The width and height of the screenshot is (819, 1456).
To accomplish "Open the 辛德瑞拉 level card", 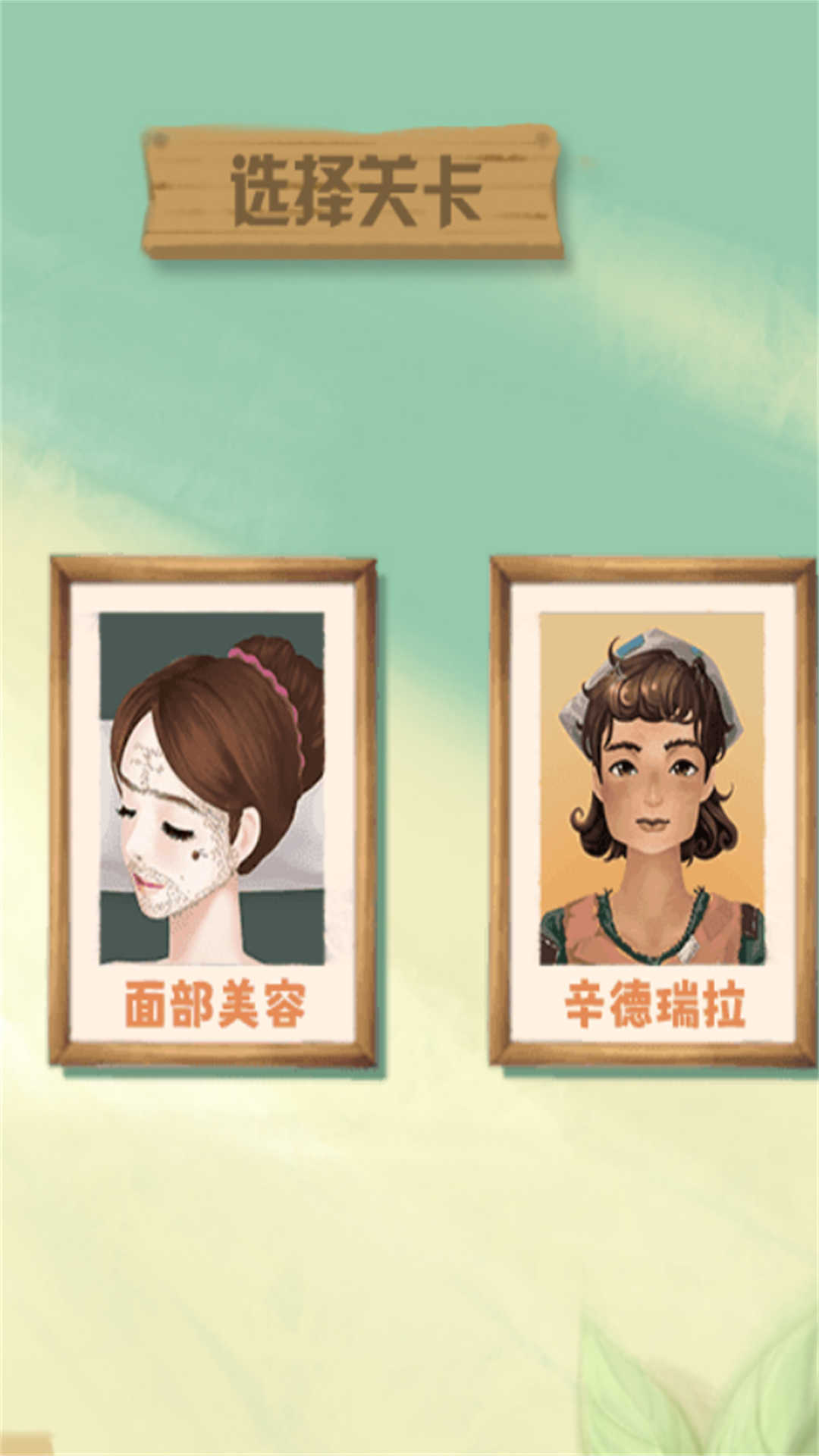I will [x=653, y=811].
